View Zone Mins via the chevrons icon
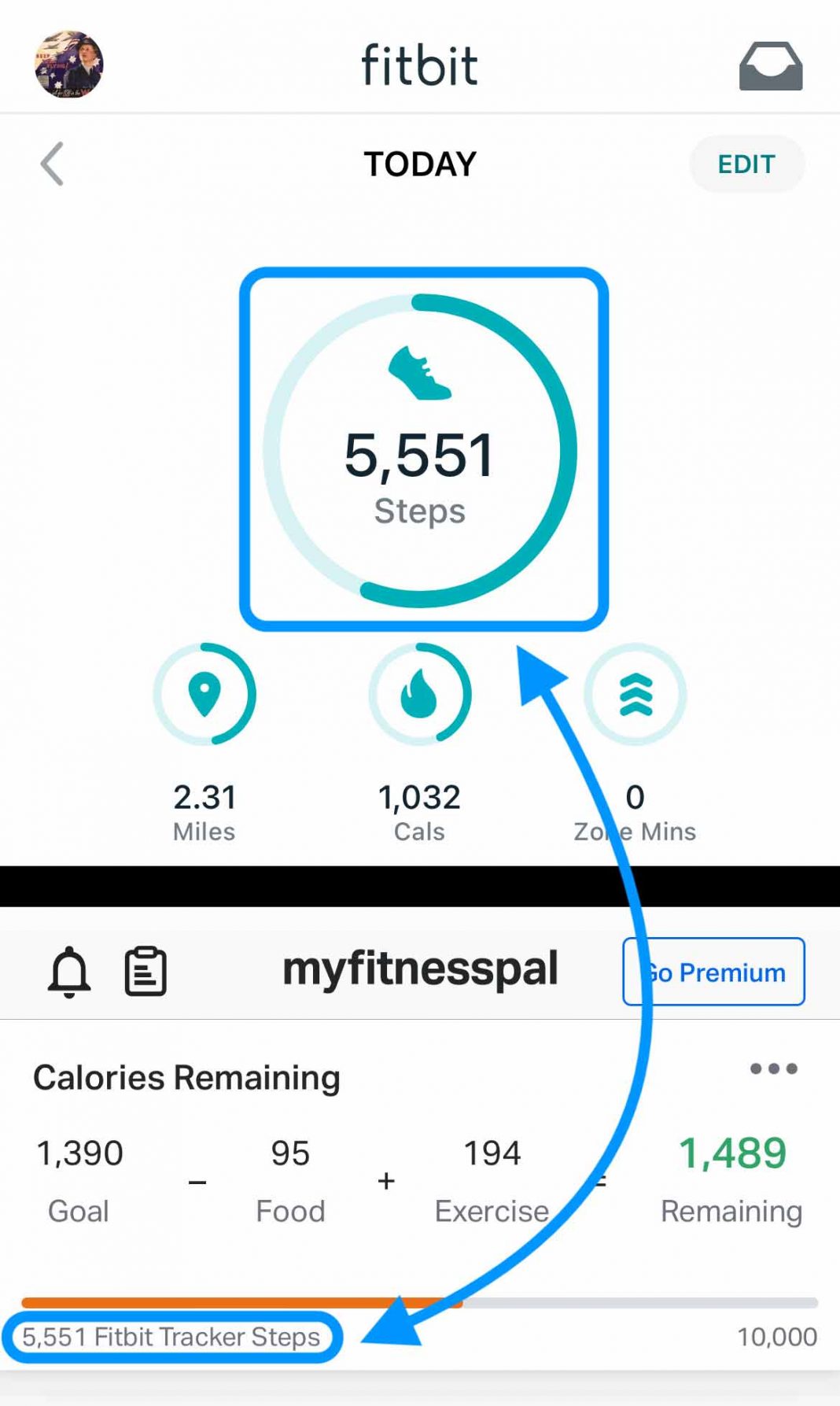The image size is (840, 1406). click(634, 694)
